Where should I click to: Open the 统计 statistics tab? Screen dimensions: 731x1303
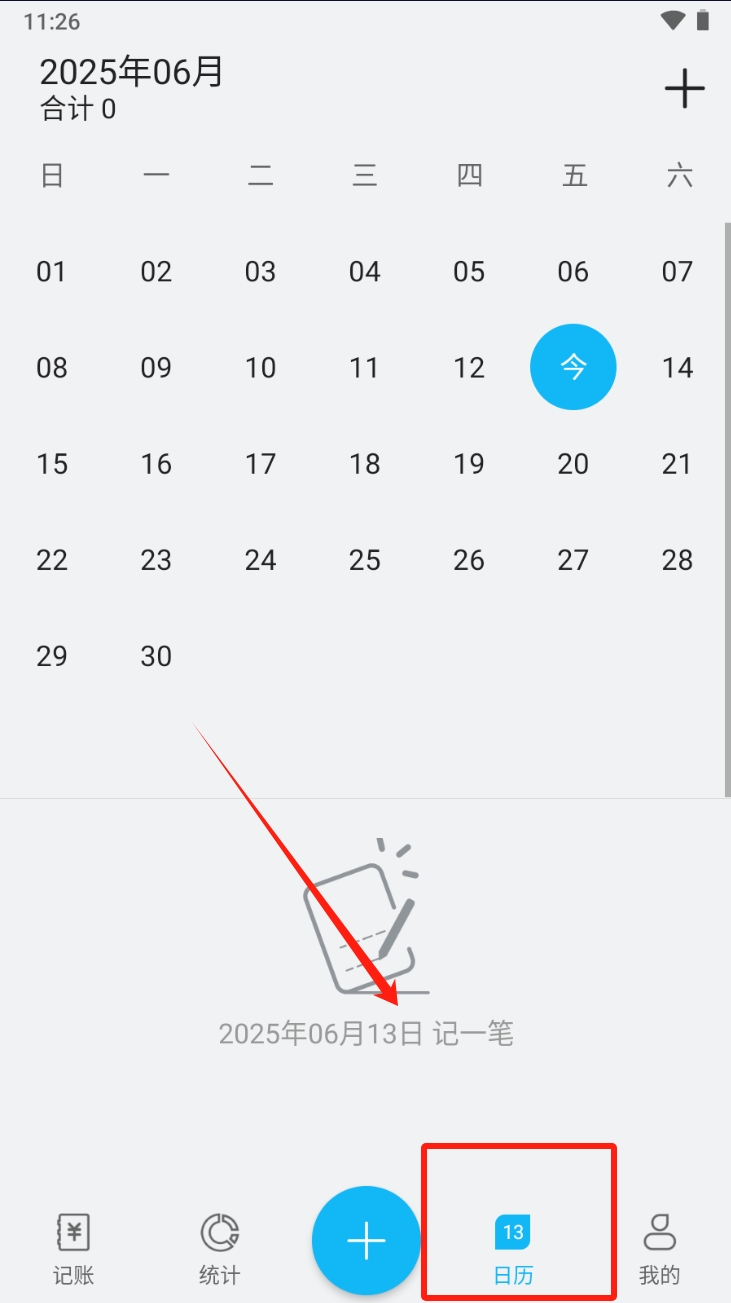[219, 1248]
